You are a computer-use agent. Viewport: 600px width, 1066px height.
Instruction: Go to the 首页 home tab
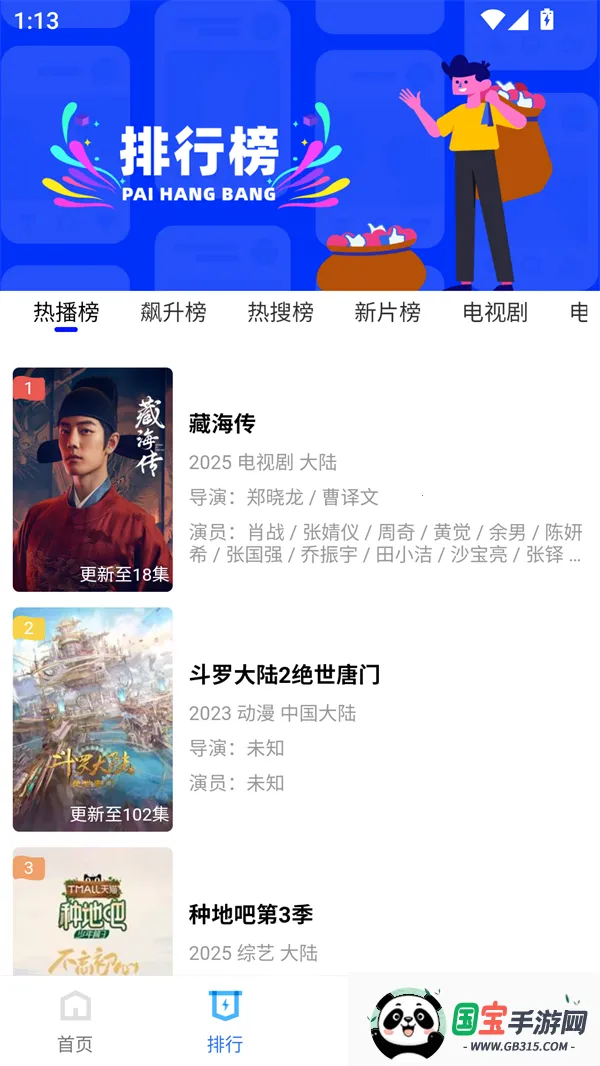tap(75, 1022)
